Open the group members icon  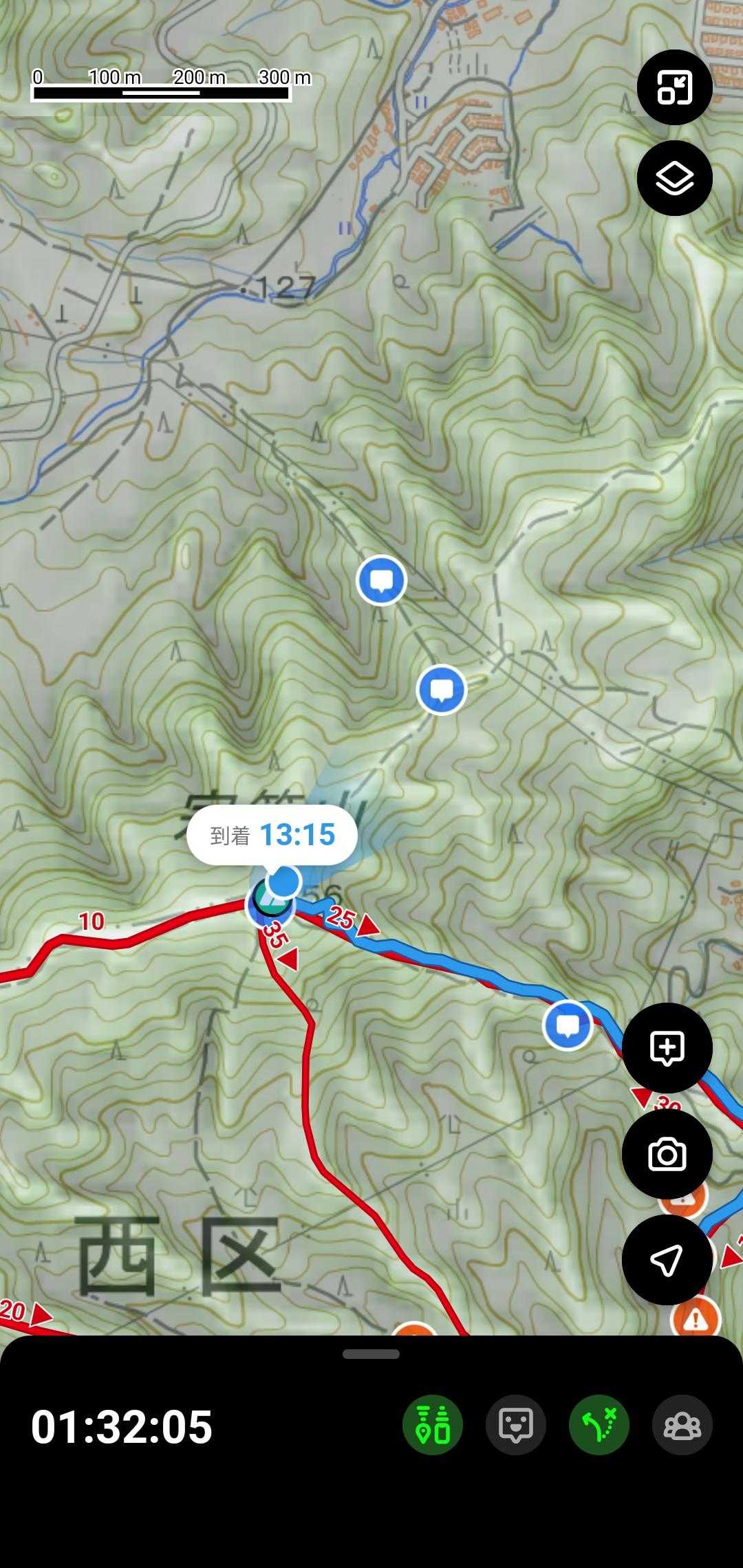(682, 1425)
